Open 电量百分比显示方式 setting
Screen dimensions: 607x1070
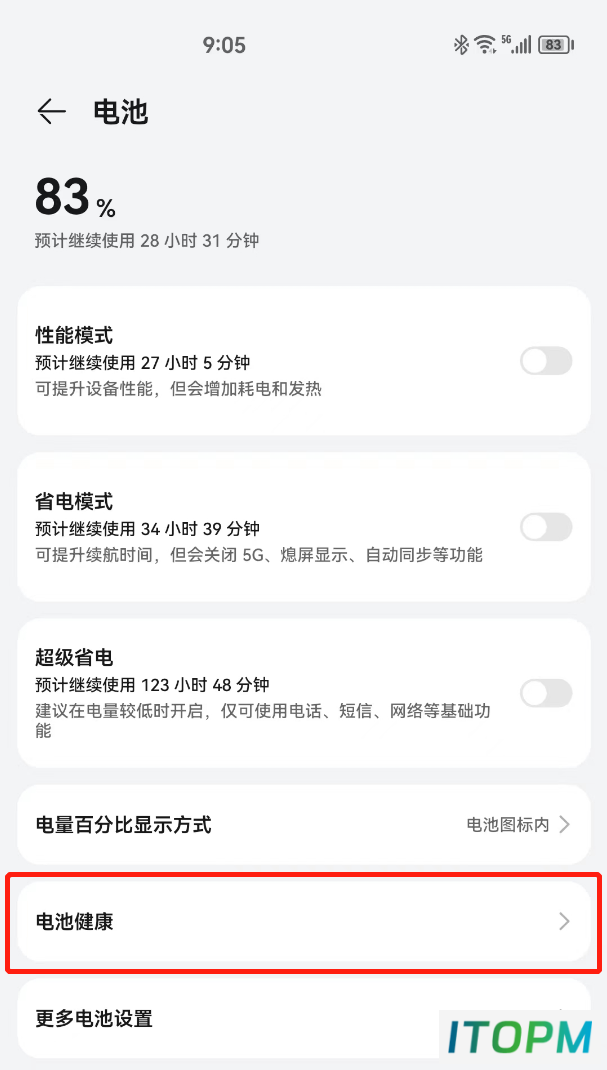click(304, 824)
